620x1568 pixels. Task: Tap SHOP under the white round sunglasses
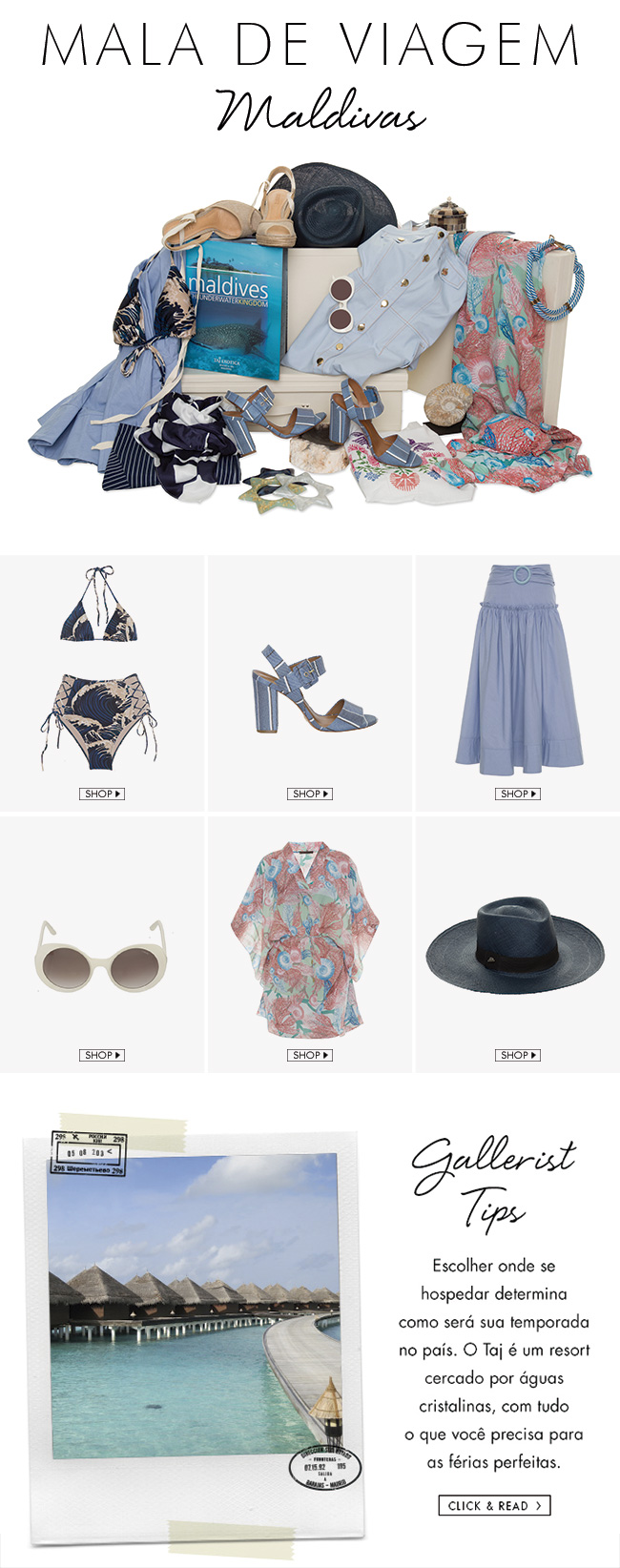click(x=102, y=1055)
